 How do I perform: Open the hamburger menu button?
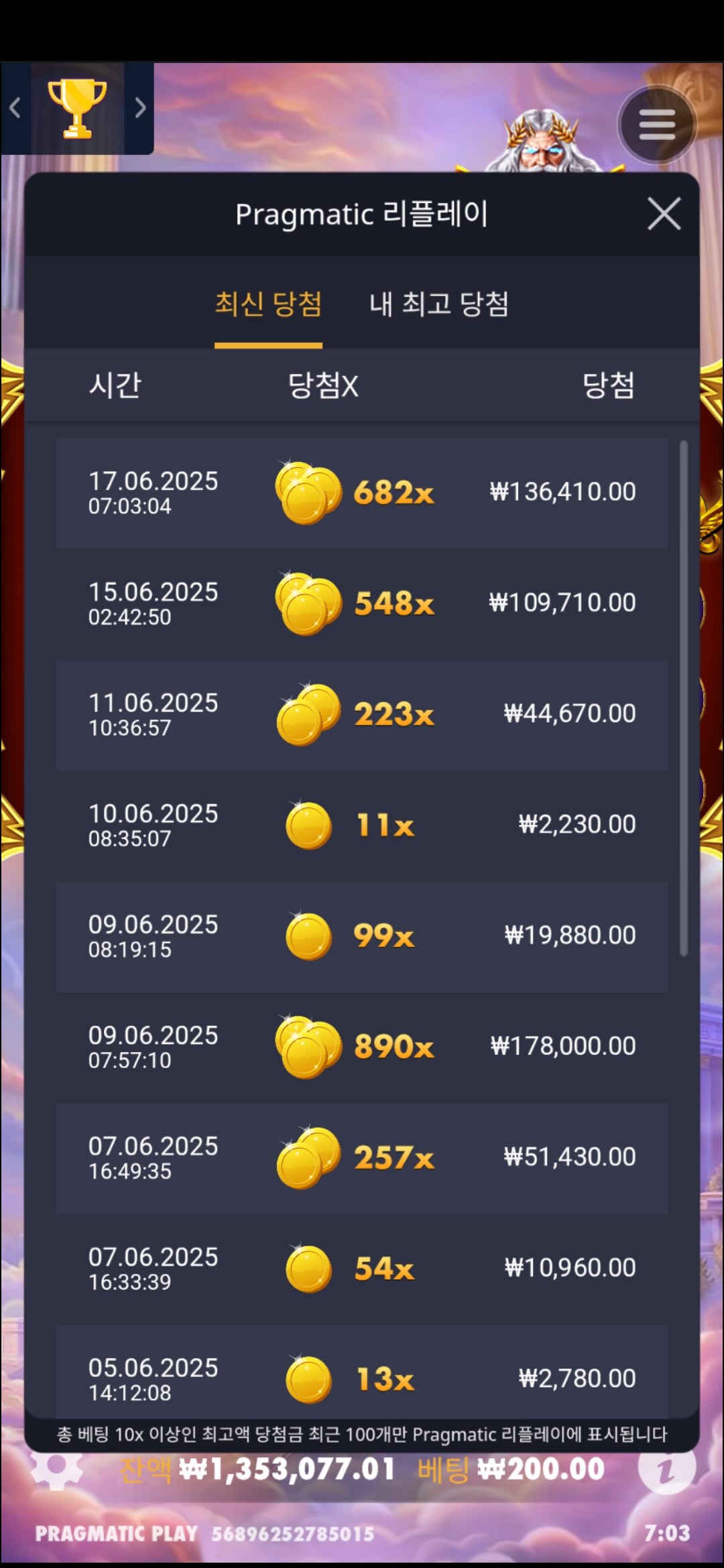[656, 125]
